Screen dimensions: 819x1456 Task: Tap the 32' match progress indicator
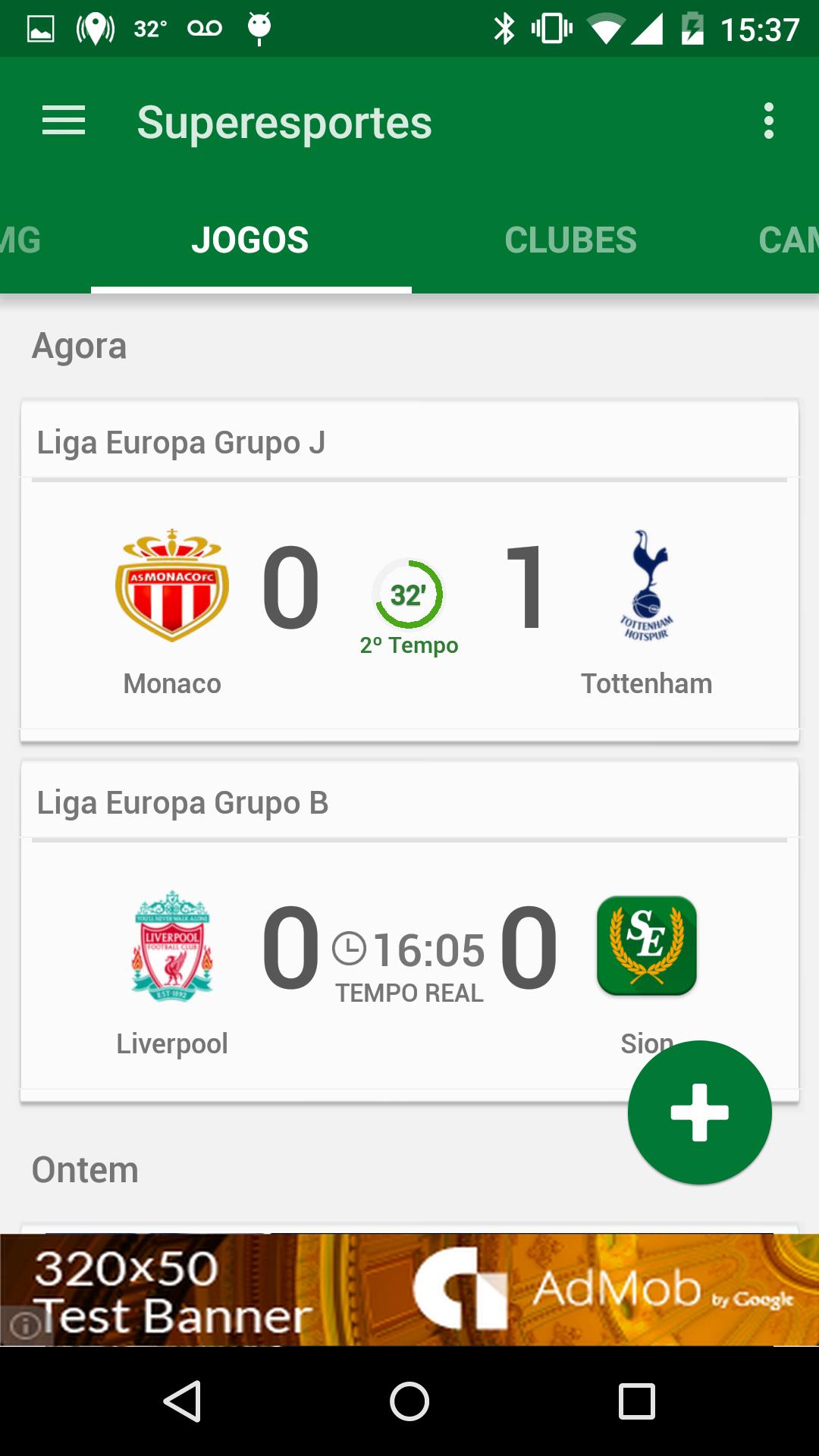coord(408,595)
